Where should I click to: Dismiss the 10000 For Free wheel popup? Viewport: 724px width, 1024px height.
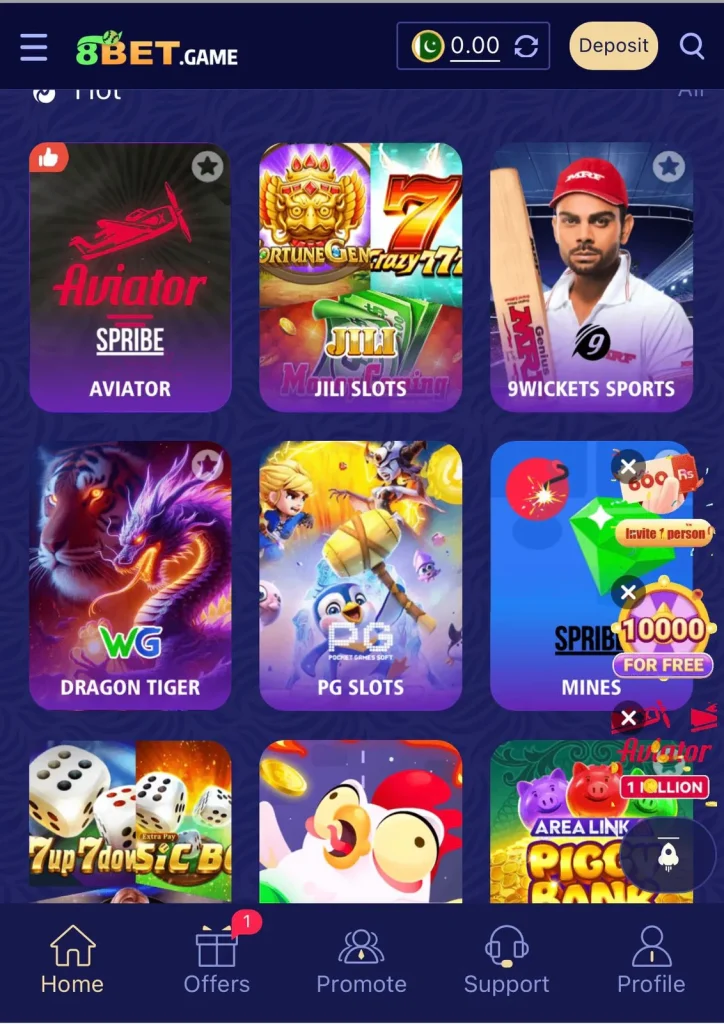pyautogui.click(x=628, y=592)
